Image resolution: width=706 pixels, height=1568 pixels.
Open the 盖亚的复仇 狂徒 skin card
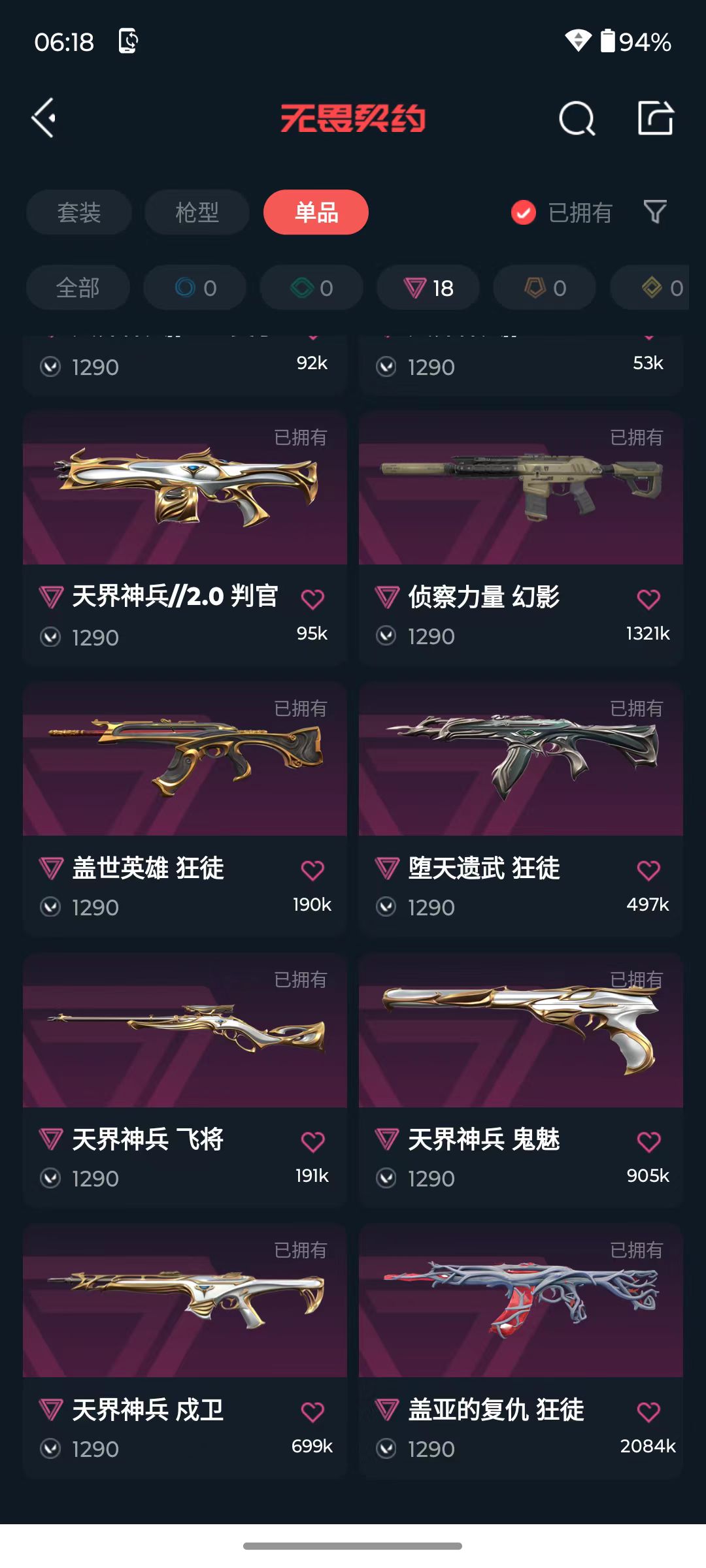tap(521, 1351)
